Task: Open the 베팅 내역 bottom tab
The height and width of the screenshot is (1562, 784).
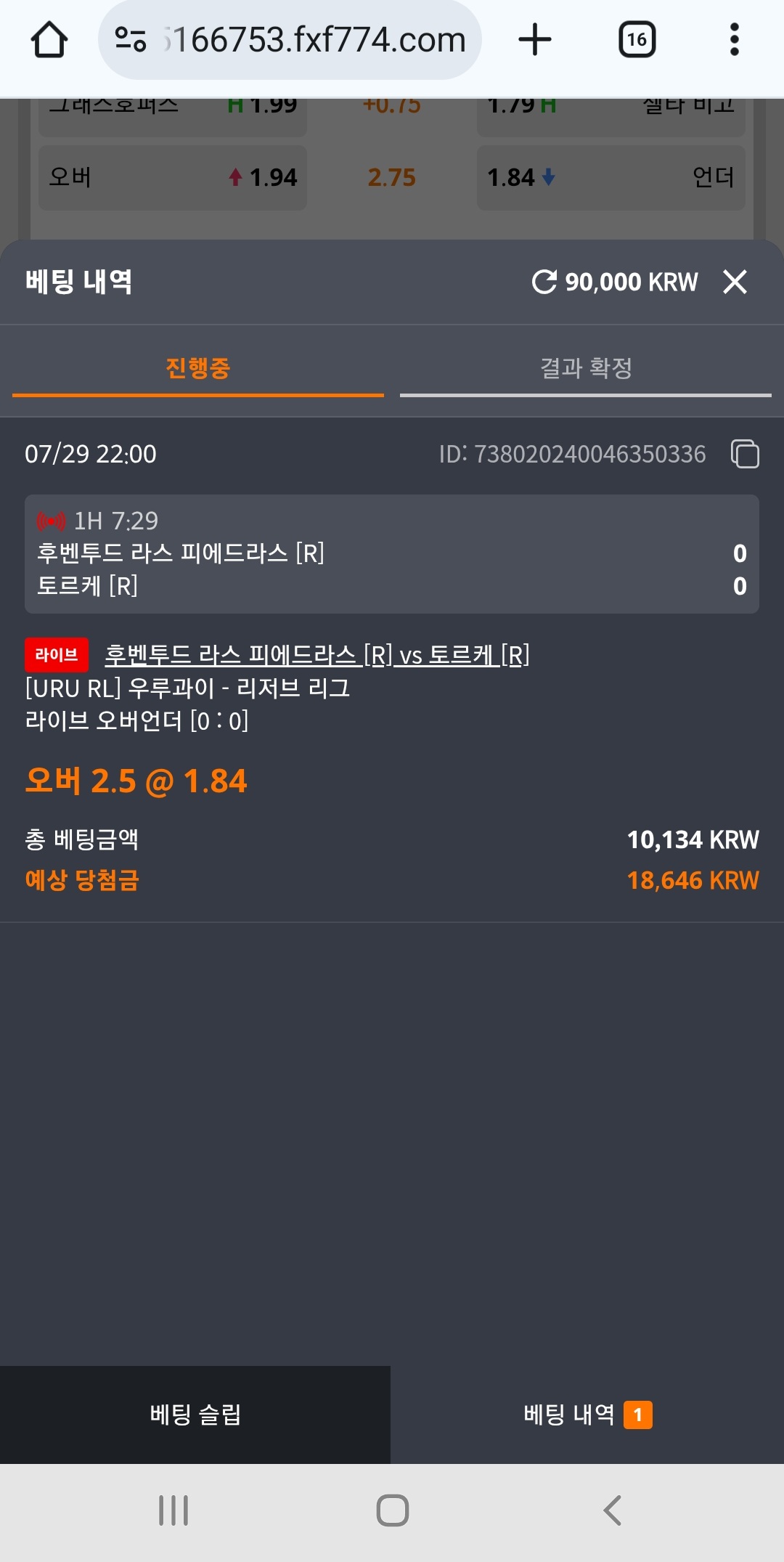Action: tap(587, 1415)
